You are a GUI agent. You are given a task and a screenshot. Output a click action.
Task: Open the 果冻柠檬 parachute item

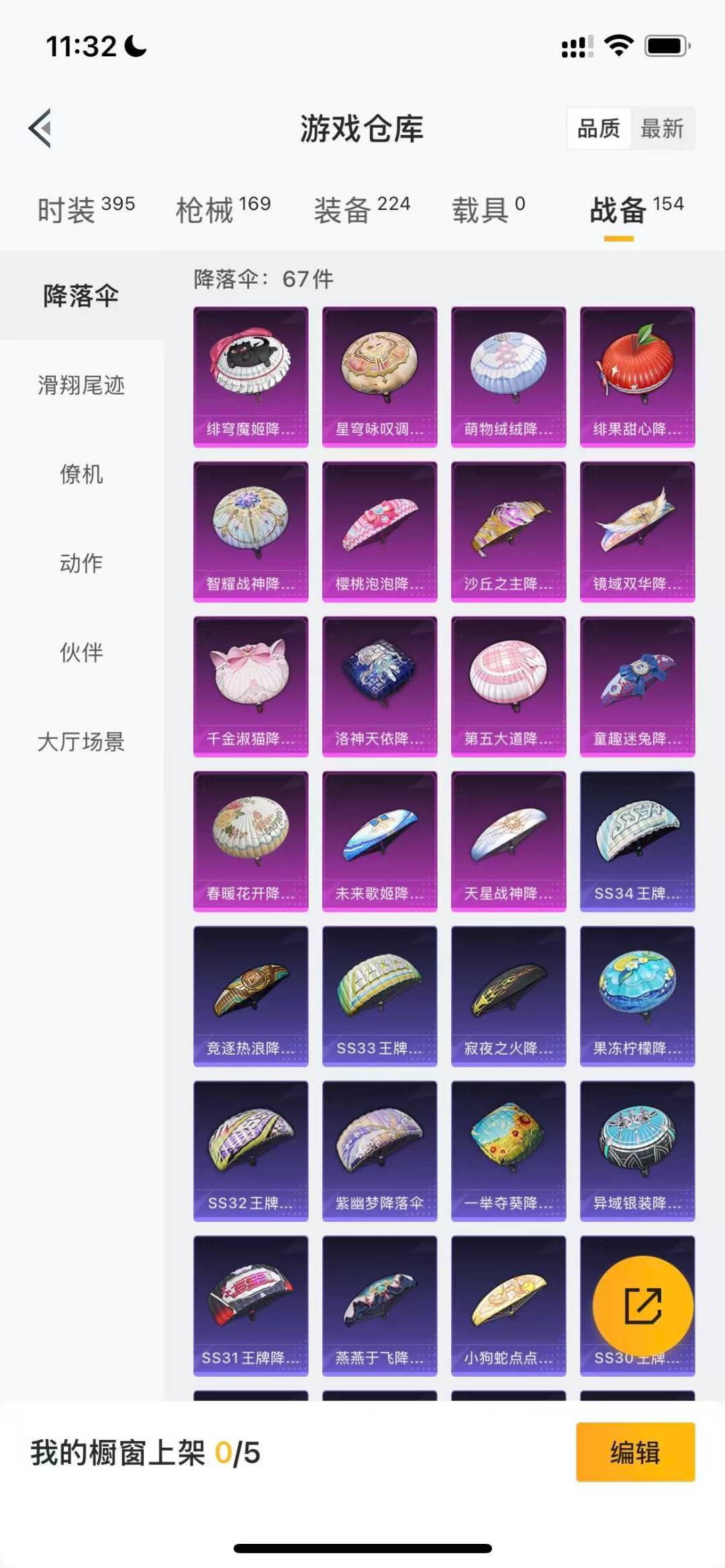pos(637,996)
